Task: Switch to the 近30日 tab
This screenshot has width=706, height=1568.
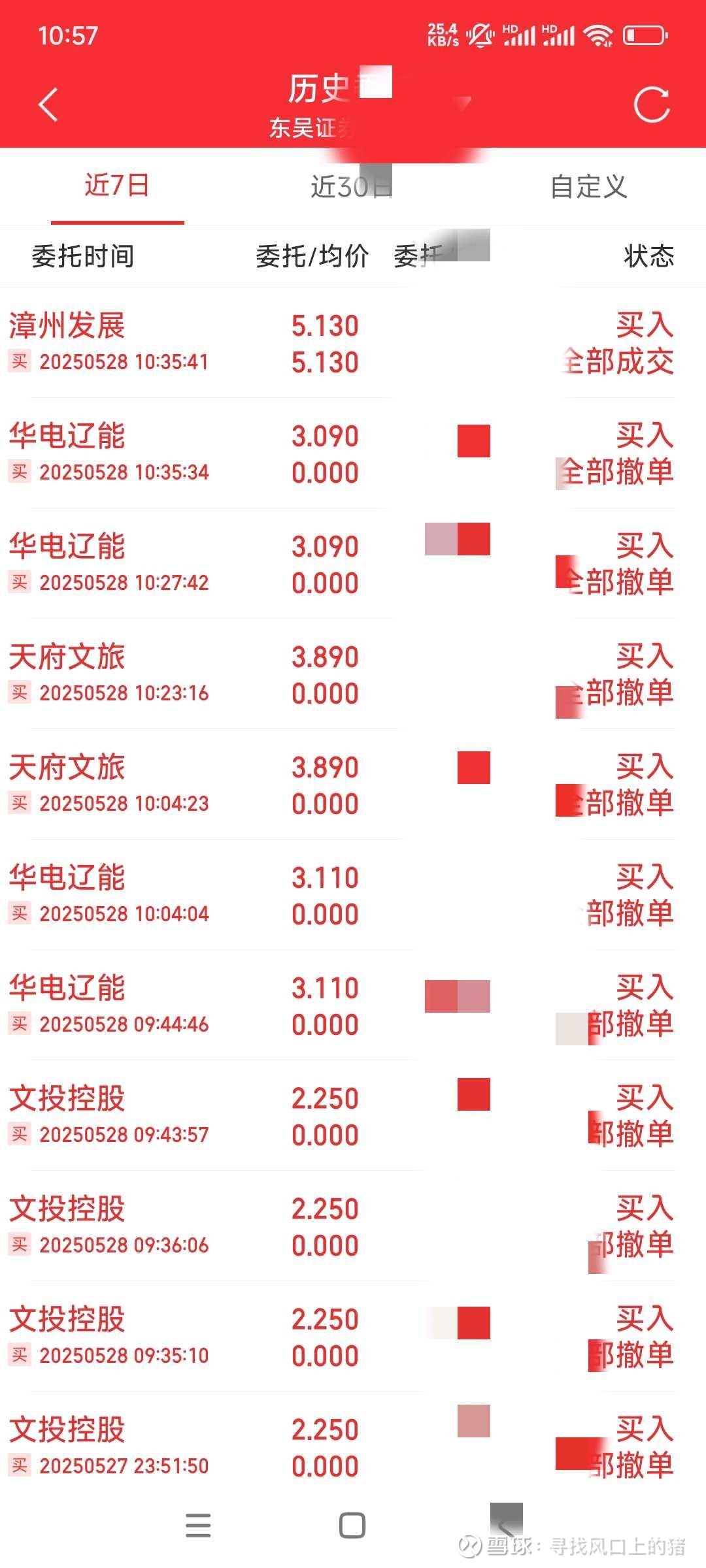Action: (x=352, y=186)
